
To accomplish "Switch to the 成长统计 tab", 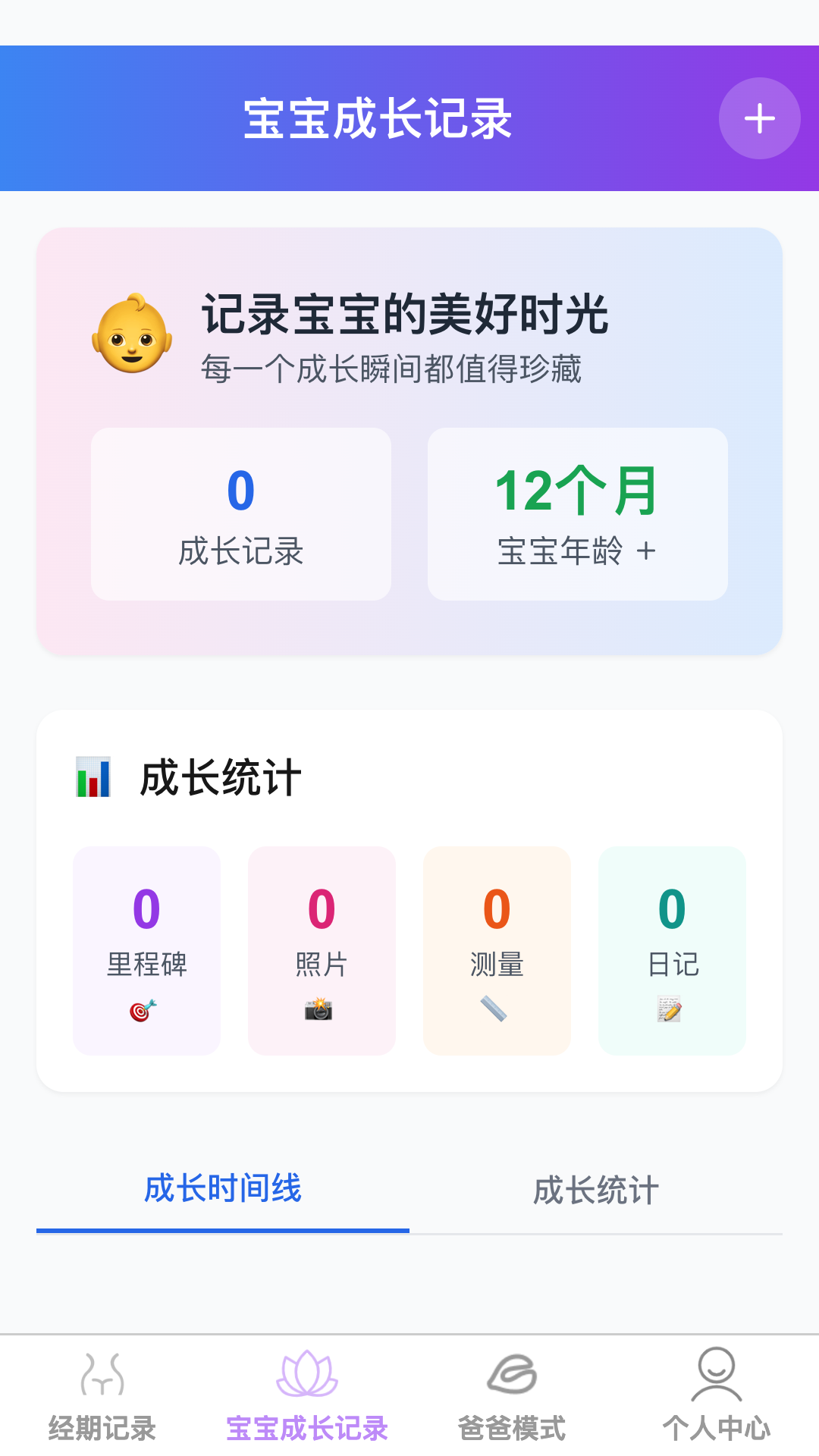I will [x=597, y=1191].
